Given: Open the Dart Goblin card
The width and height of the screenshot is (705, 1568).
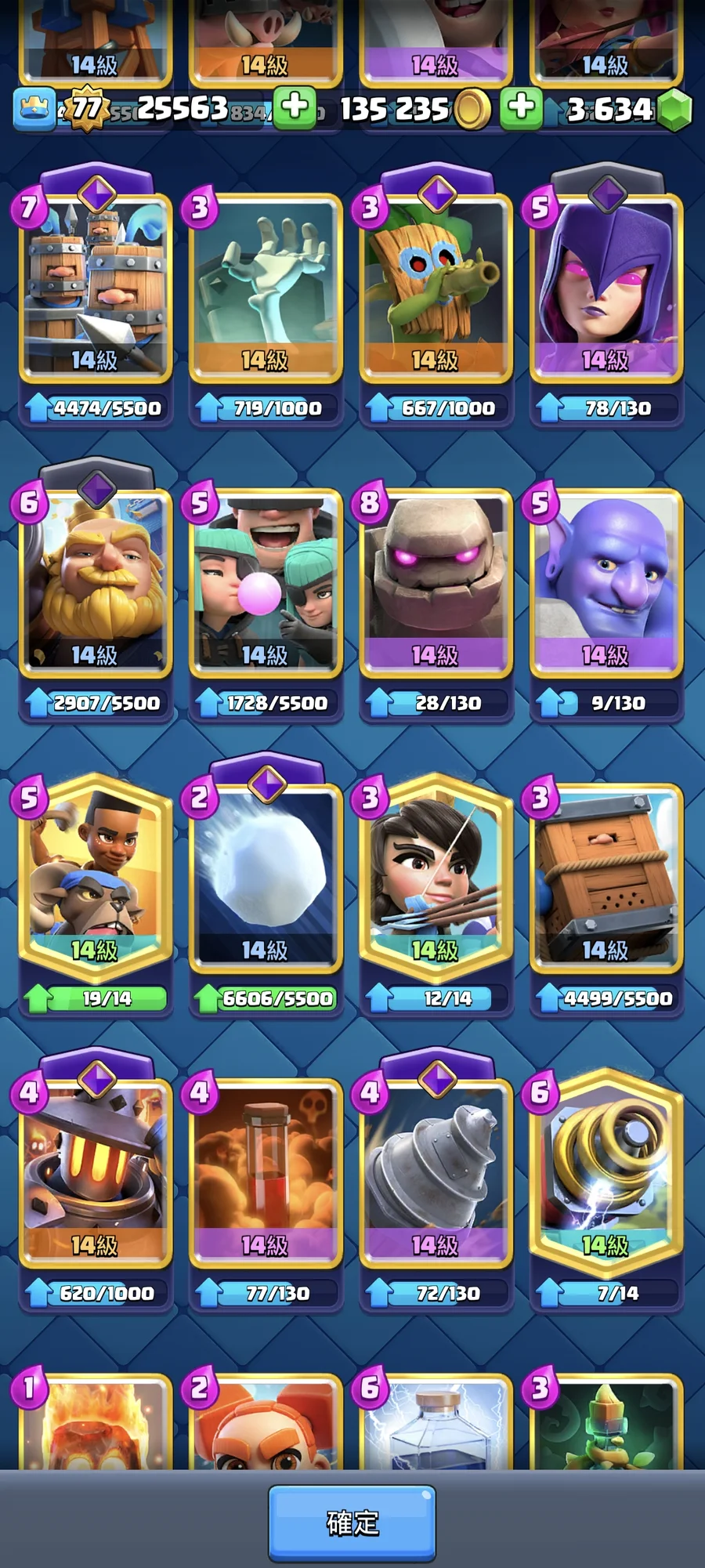Looking at the screenshot, I should coord(436,286).
